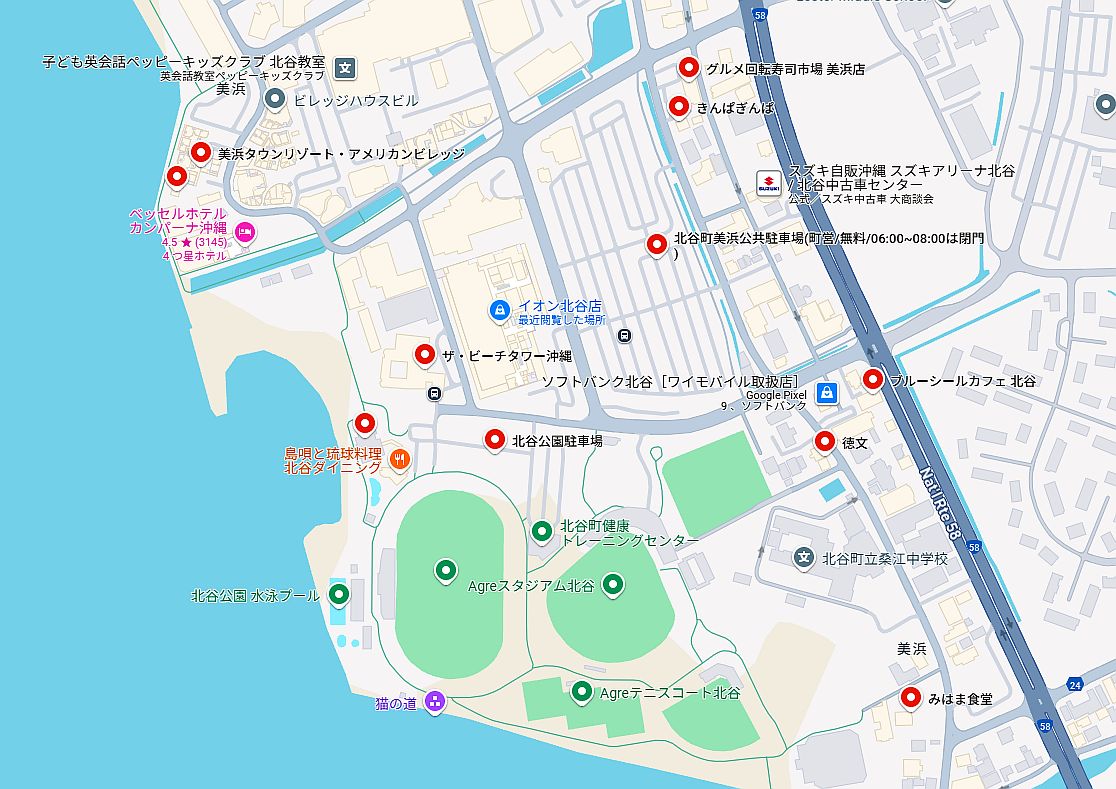Open ブルーシールカフェ 北谷 pin
Screen dimensions: 1116x789
873,380
